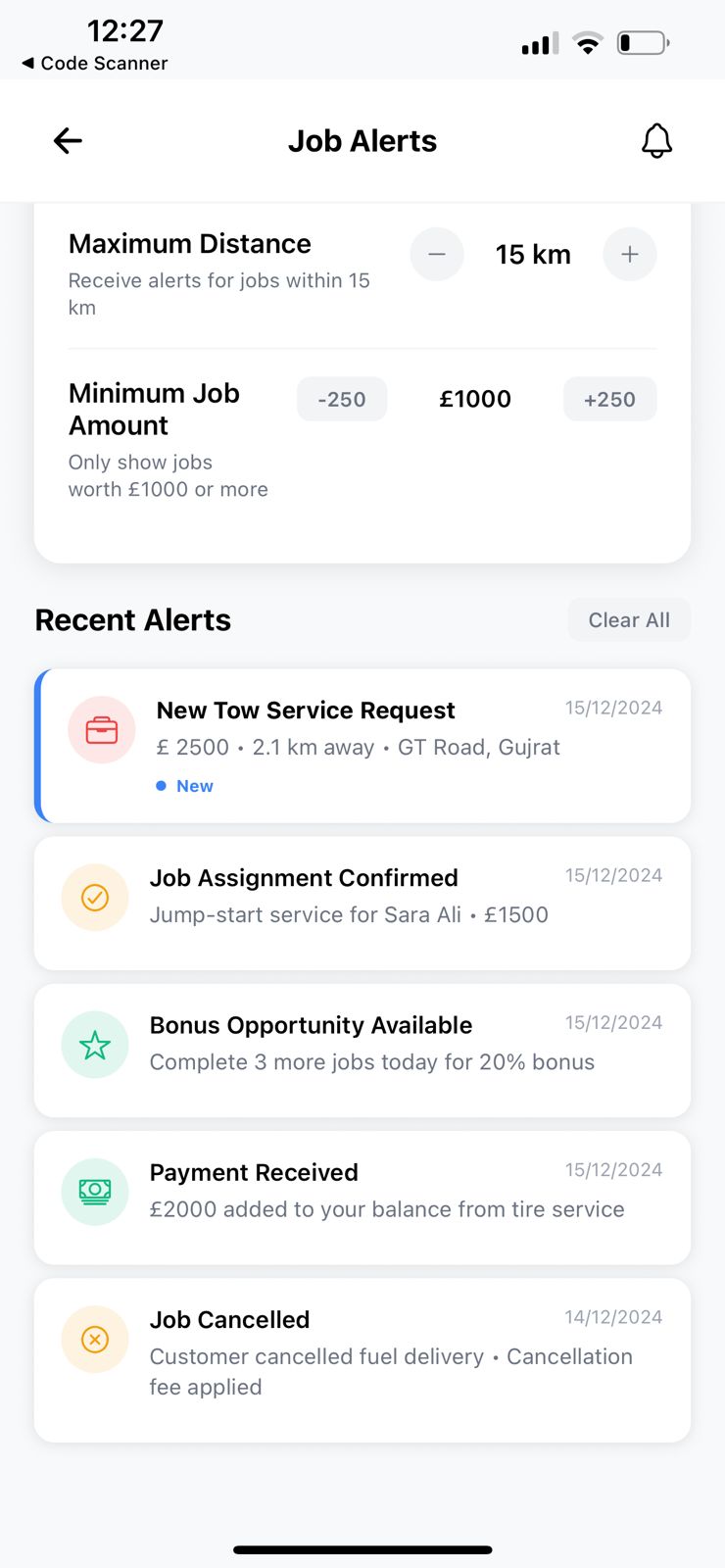
Task: Lower minimum job amount by 250
Action: [x=342, y=400]
